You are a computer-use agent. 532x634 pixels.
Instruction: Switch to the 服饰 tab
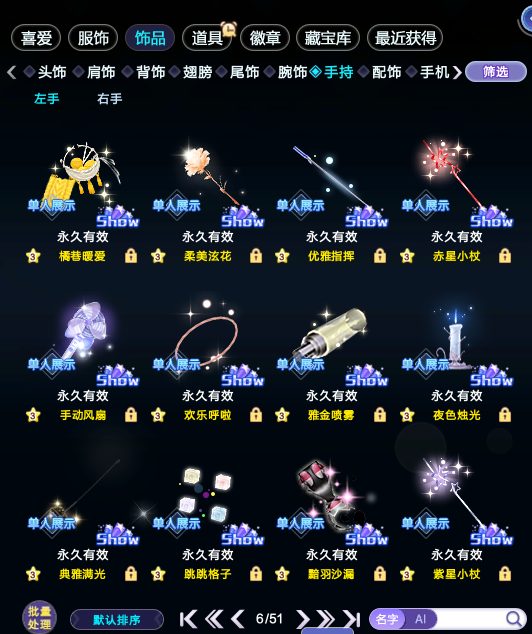[x=93, y=38]
